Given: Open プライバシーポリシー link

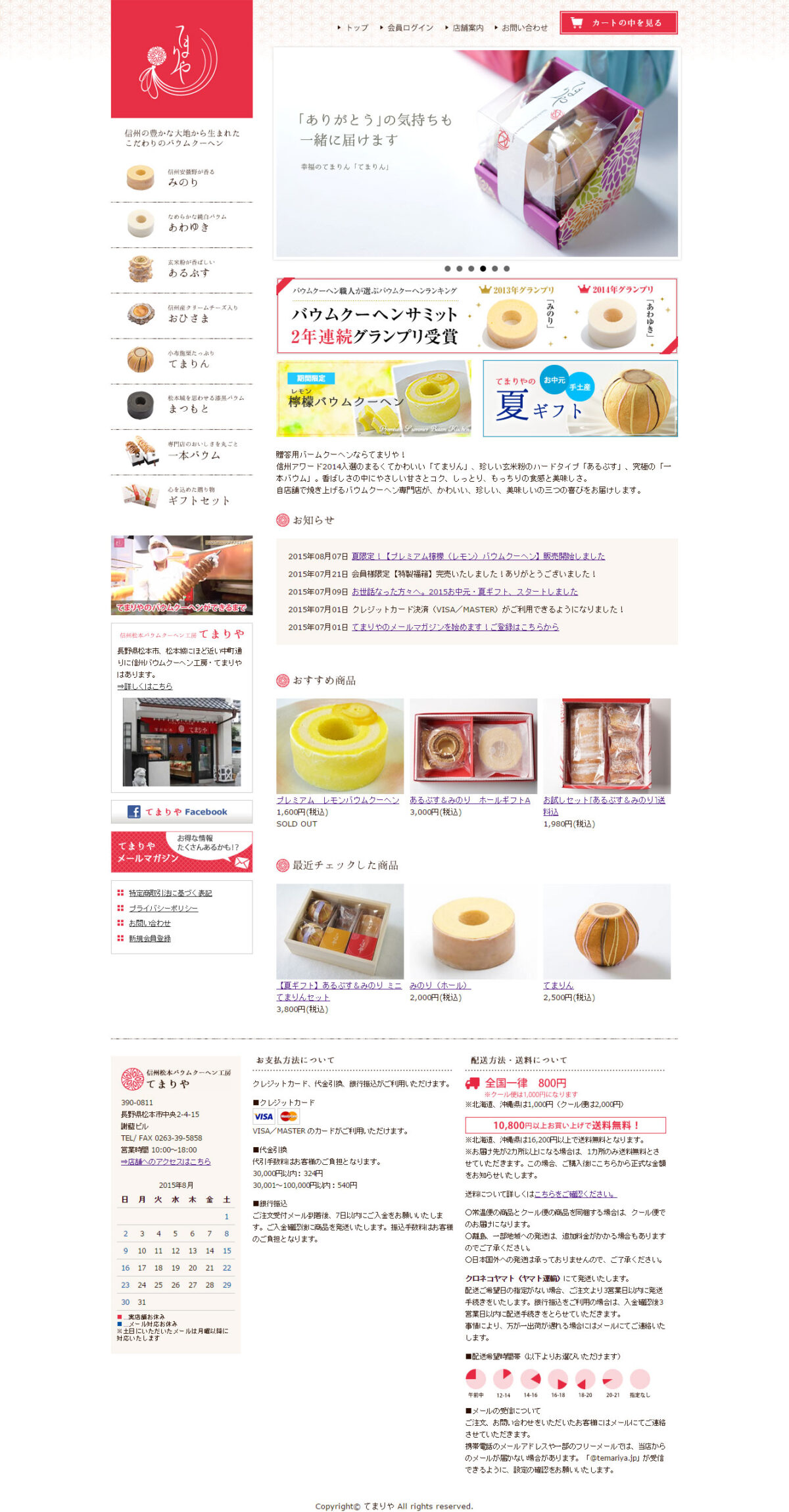Looking at the screenshot, I should tap(163, 909).
